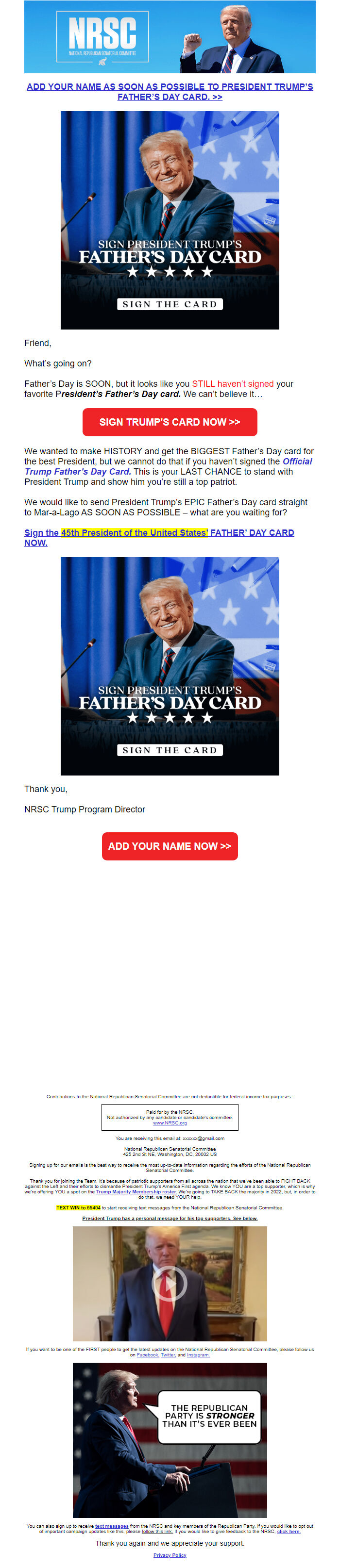Tap the first Father's Day card image
Viewport: 340px width, 1568px height.
pos(170,220)
